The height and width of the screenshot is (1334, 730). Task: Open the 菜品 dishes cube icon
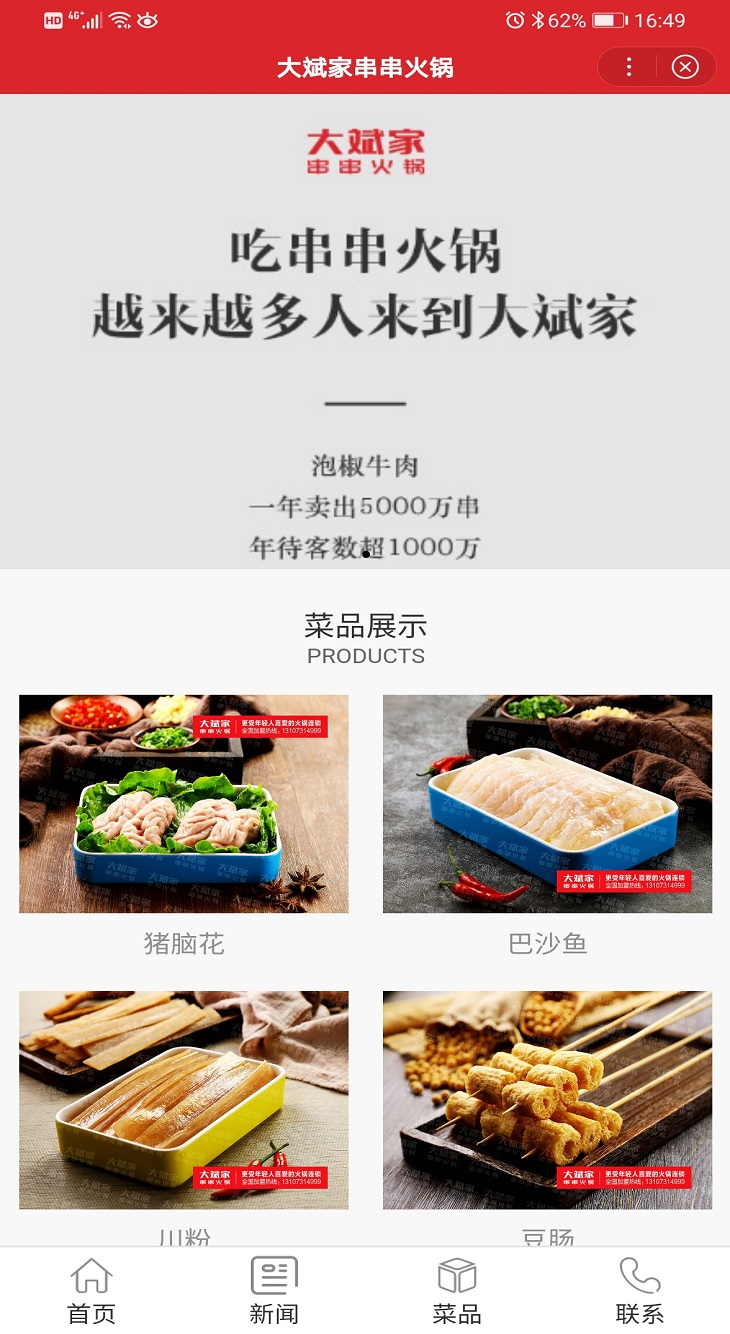(456, 1277)
